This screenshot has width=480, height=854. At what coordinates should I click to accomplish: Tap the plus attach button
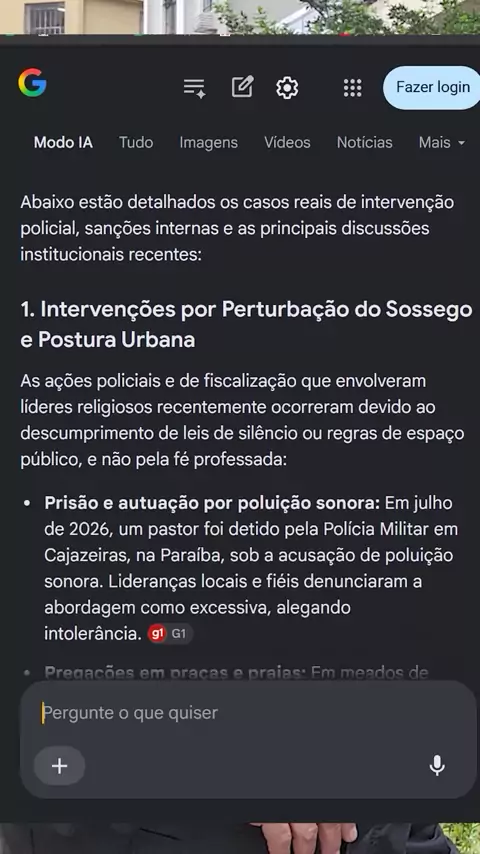pyautogui.click(x=59, y=766)
